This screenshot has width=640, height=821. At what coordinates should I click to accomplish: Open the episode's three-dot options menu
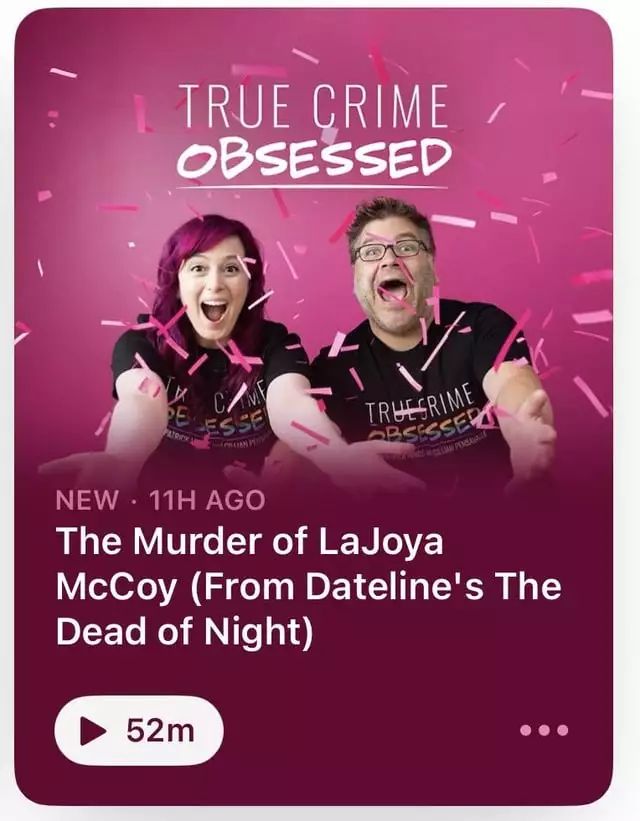(544, 730)
